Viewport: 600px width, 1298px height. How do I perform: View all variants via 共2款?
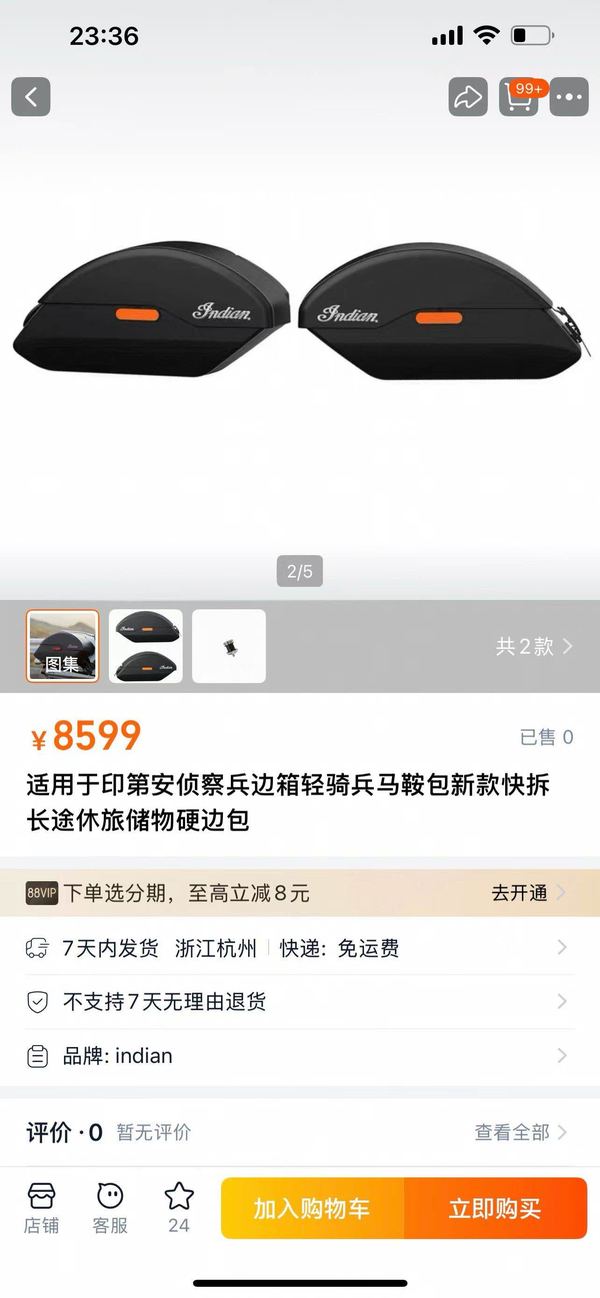533,646
